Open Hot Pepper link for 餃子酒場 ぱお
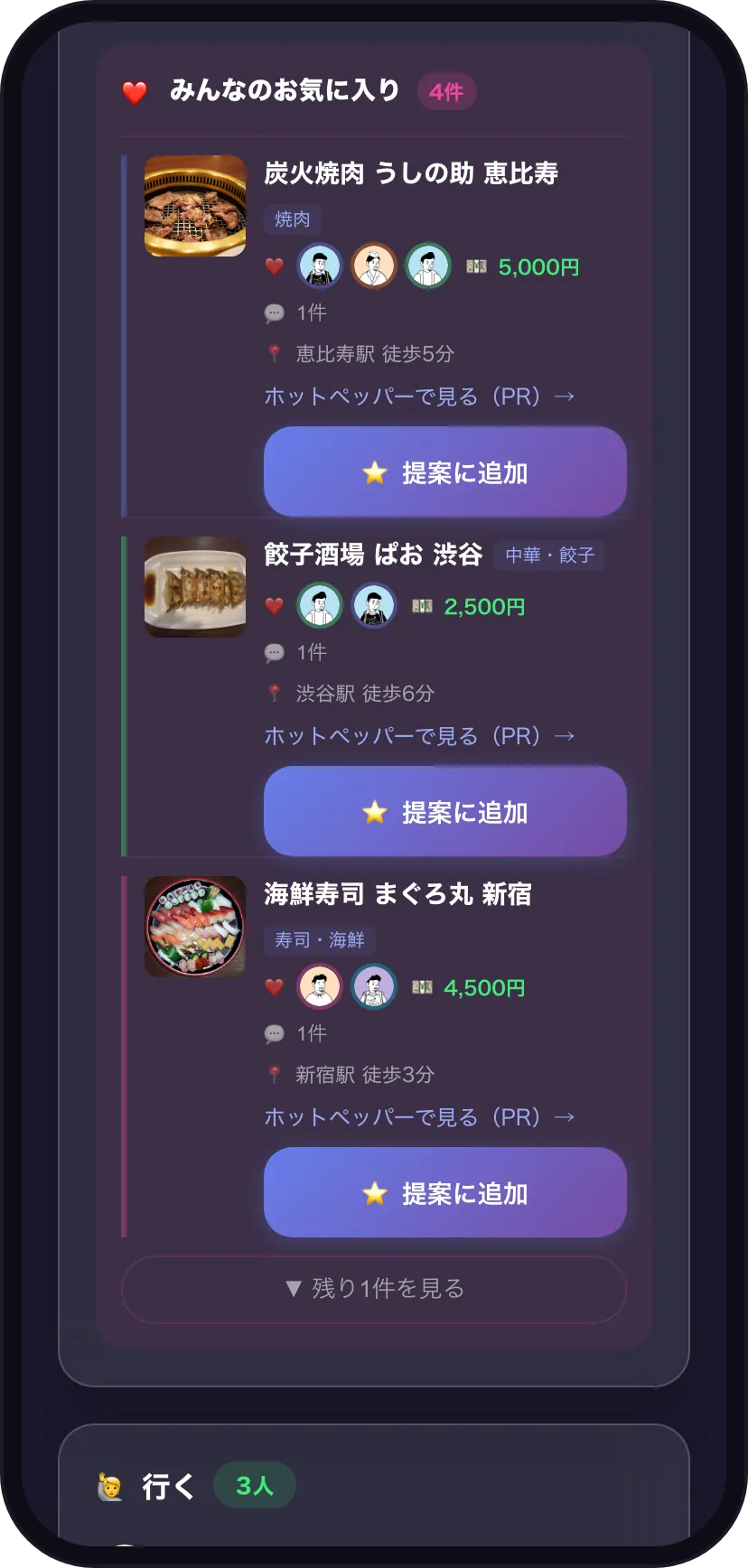748x1568 pixels. 419,736
